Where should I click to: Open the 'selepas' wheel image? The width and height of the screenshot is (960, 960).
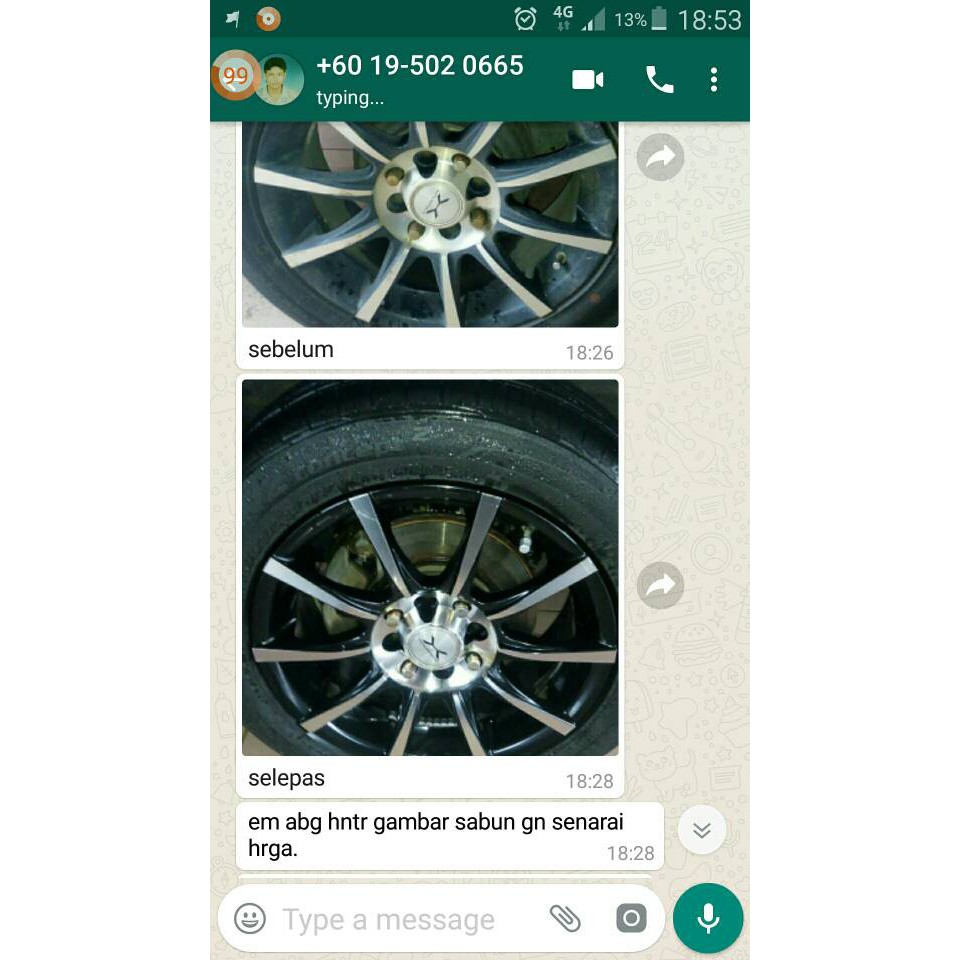(x=430, y=568)
